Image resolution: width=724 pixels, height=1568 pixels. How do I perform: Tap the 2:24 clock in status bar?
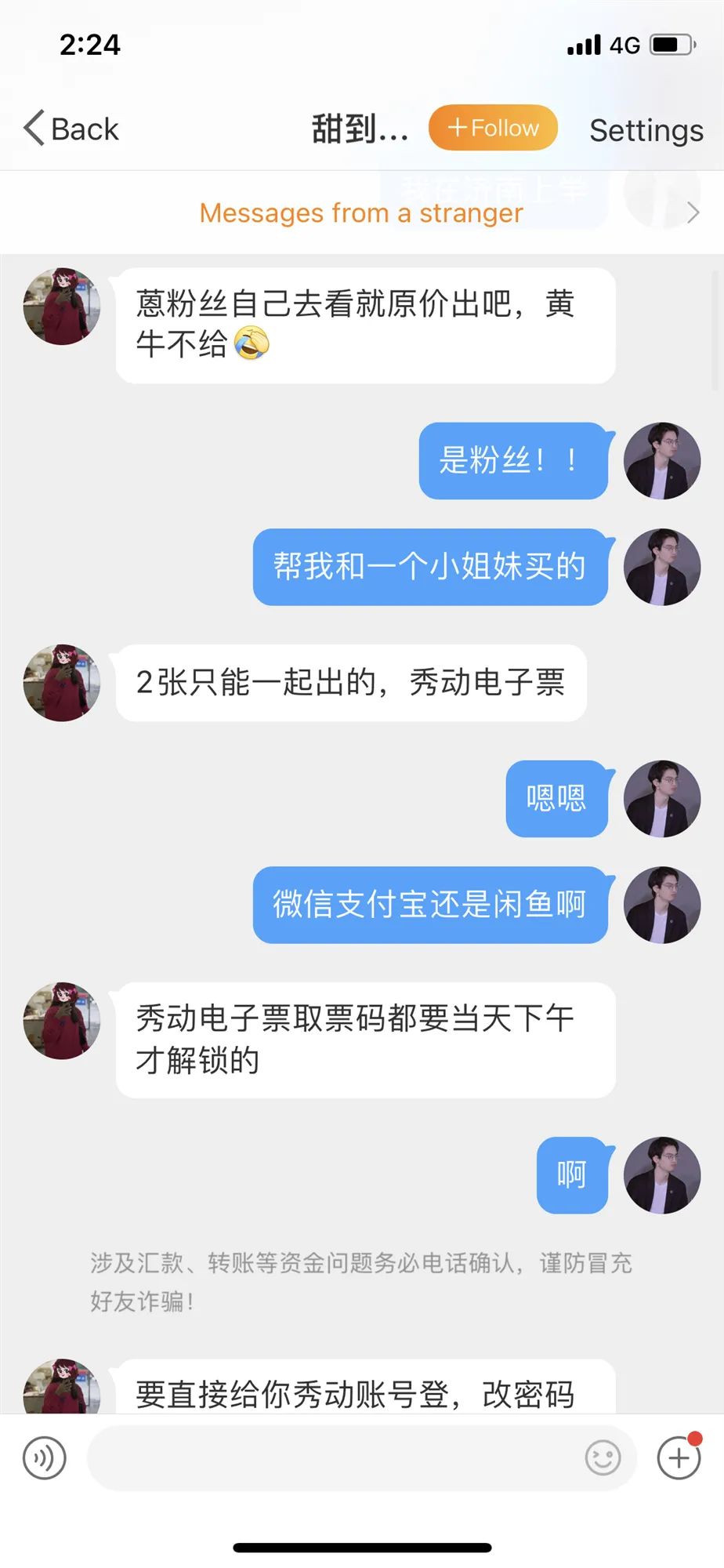click(89, 45)
